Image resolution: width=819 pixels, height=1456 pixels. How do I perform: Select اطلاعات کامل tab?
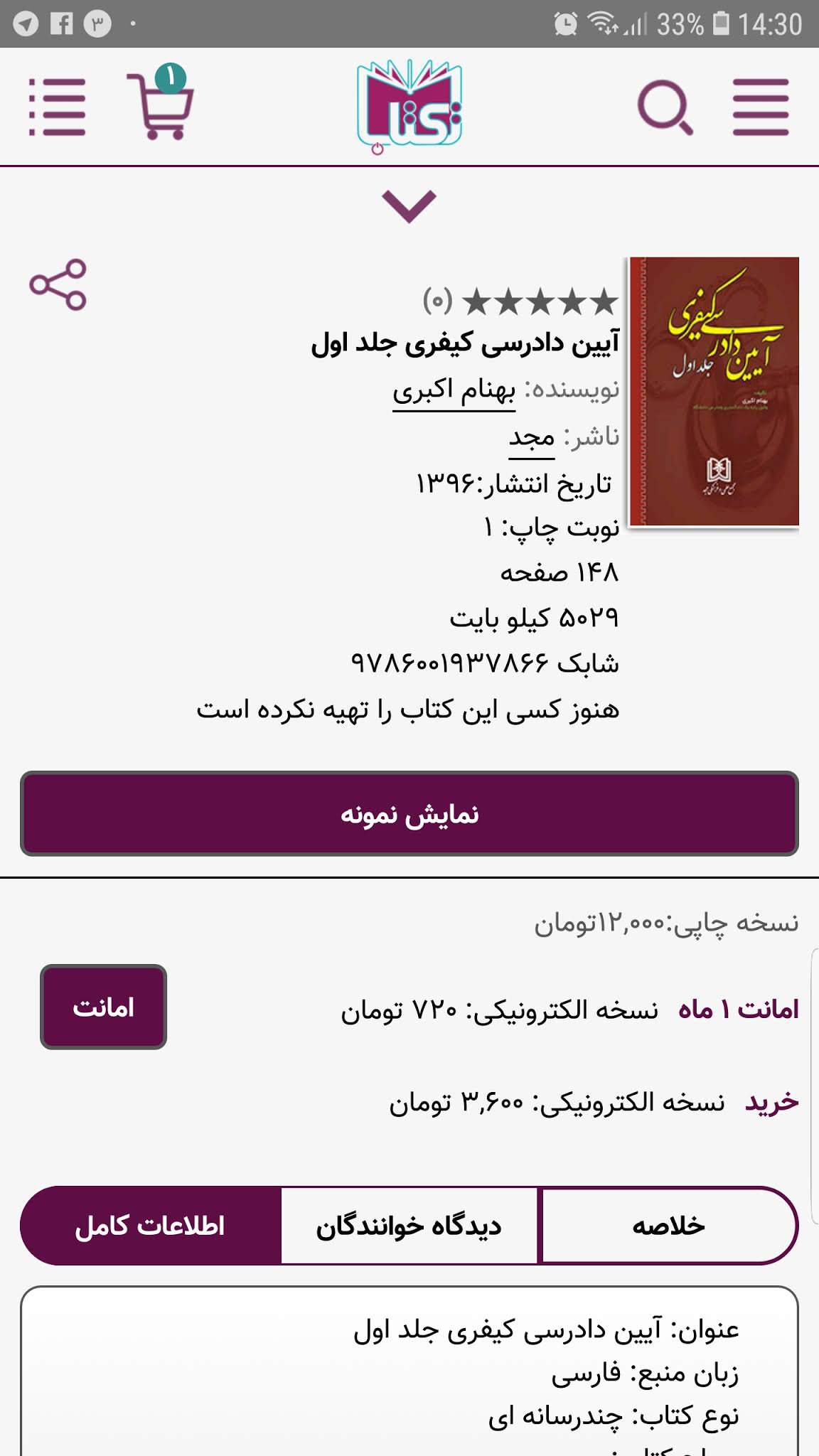tap(150, 1225)
